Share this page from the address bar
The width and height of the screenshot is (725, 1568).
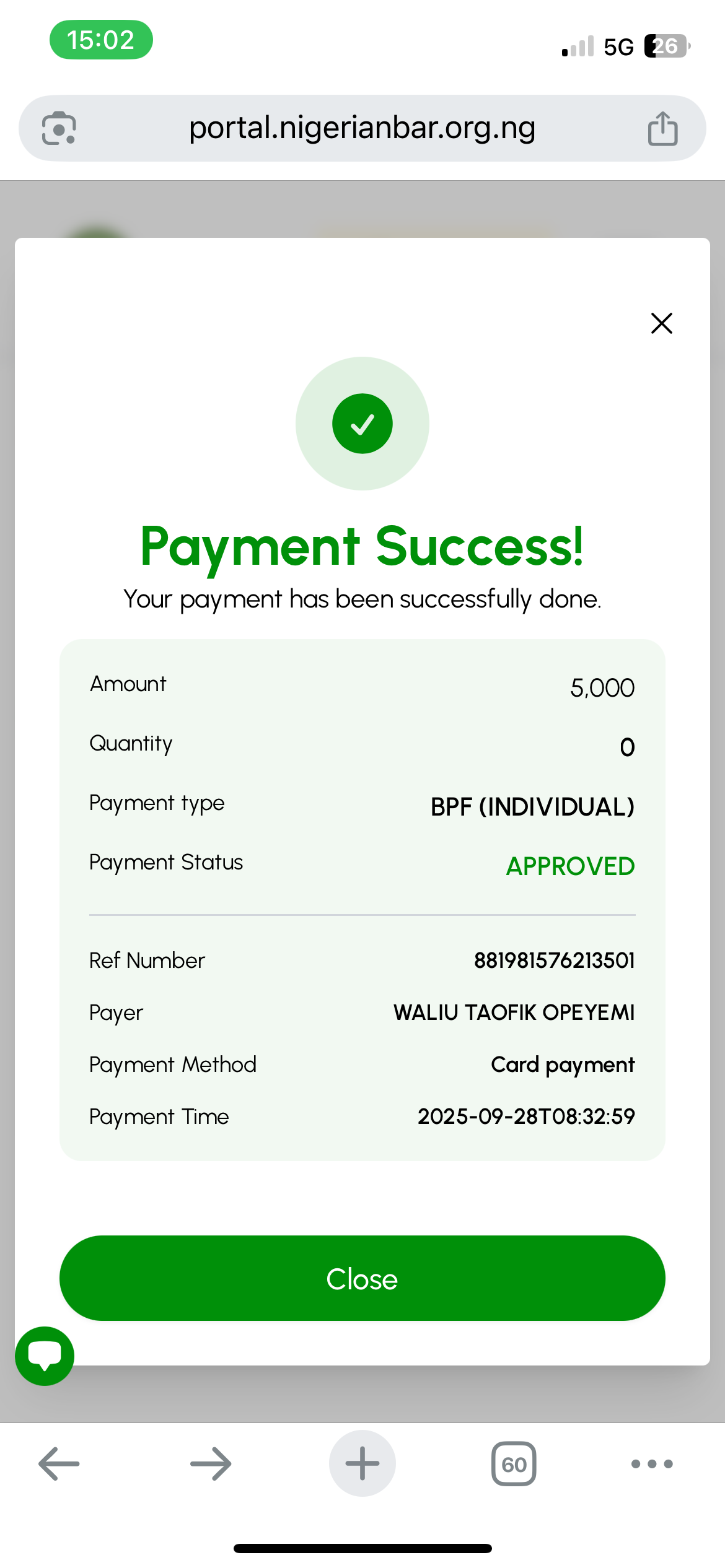662,128
